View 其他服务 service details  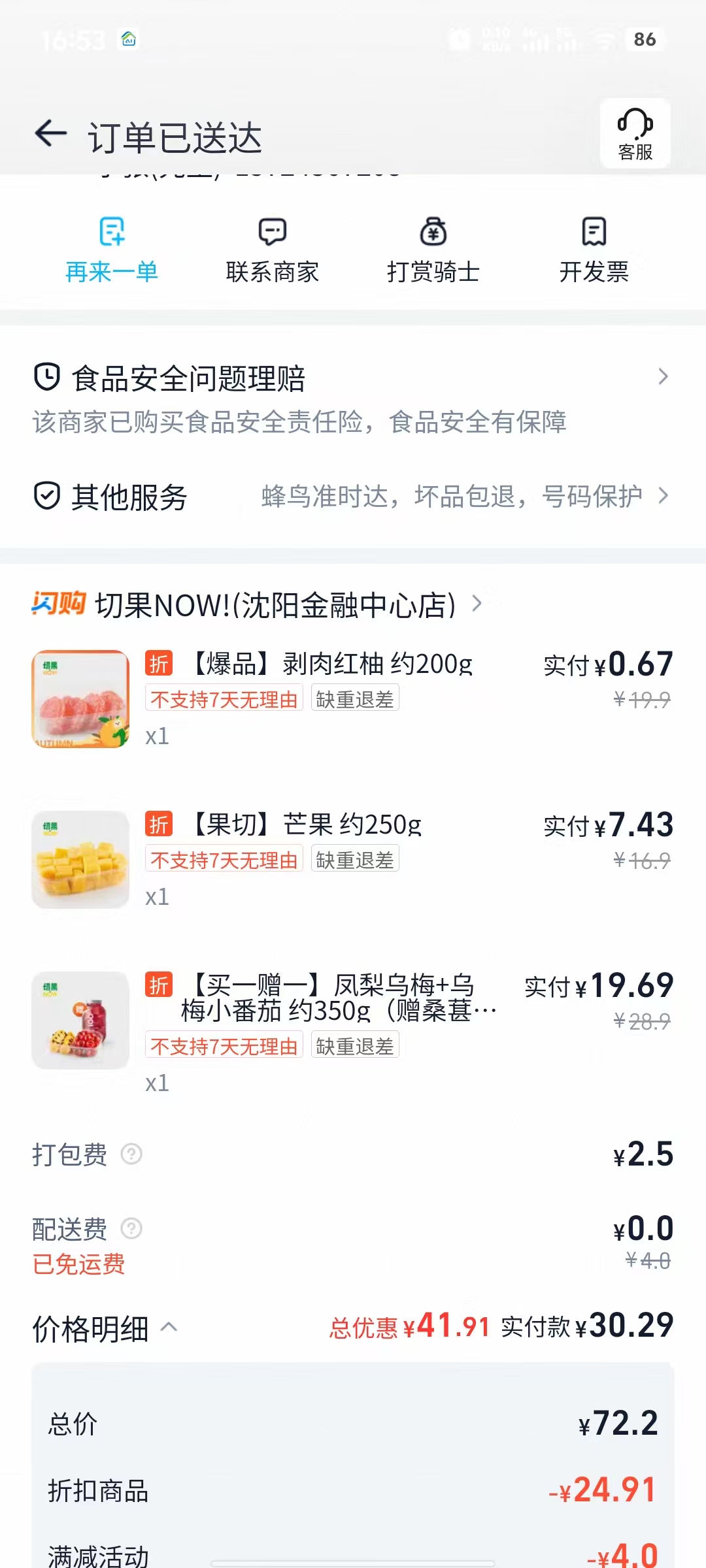pos(353,497)
